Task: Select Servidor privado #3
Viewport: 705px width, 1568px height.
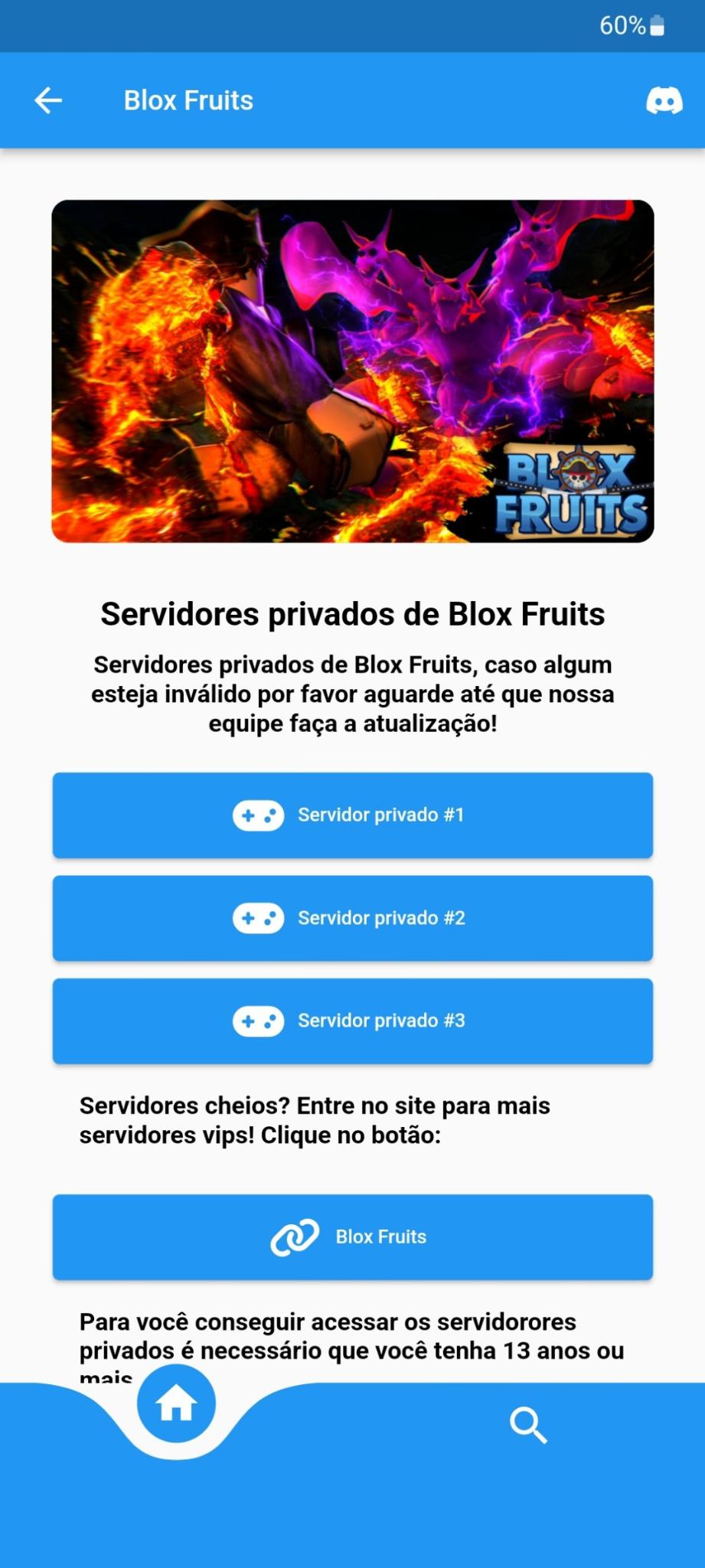Action: tap(352, 1021)
